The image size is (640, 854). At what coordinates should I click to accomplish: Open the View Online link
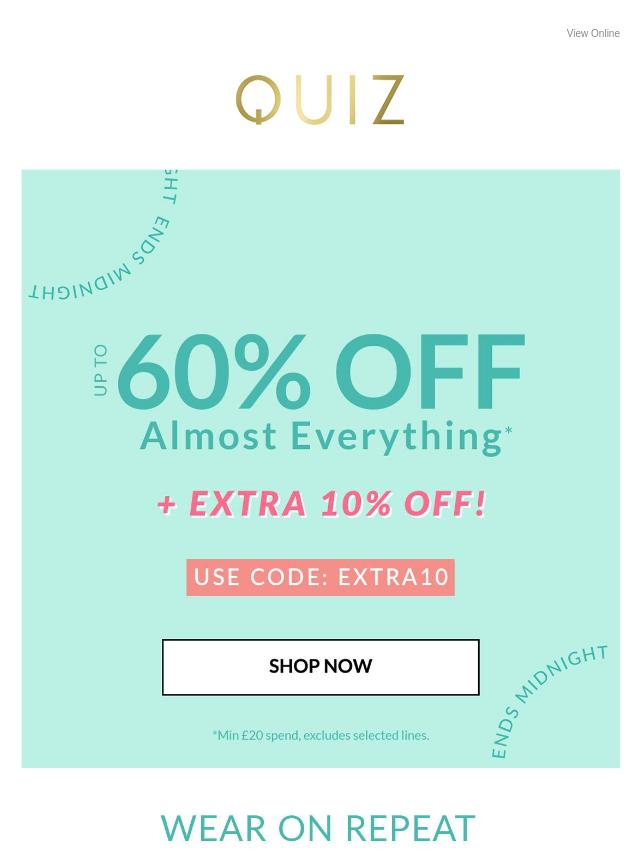(x=592, y=33)
